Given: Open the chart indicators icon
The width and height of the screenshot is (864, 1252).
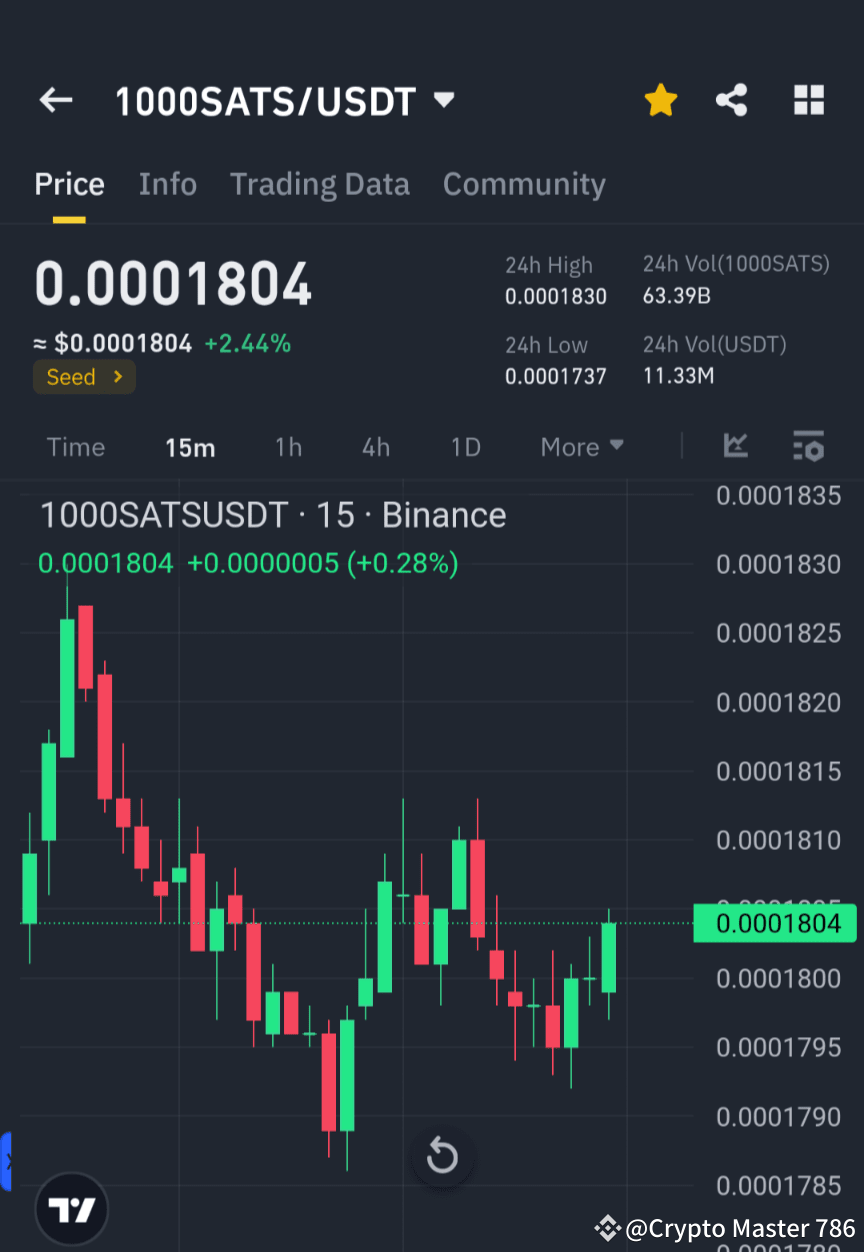Looking at the screenshot, I should pos(736,447).
